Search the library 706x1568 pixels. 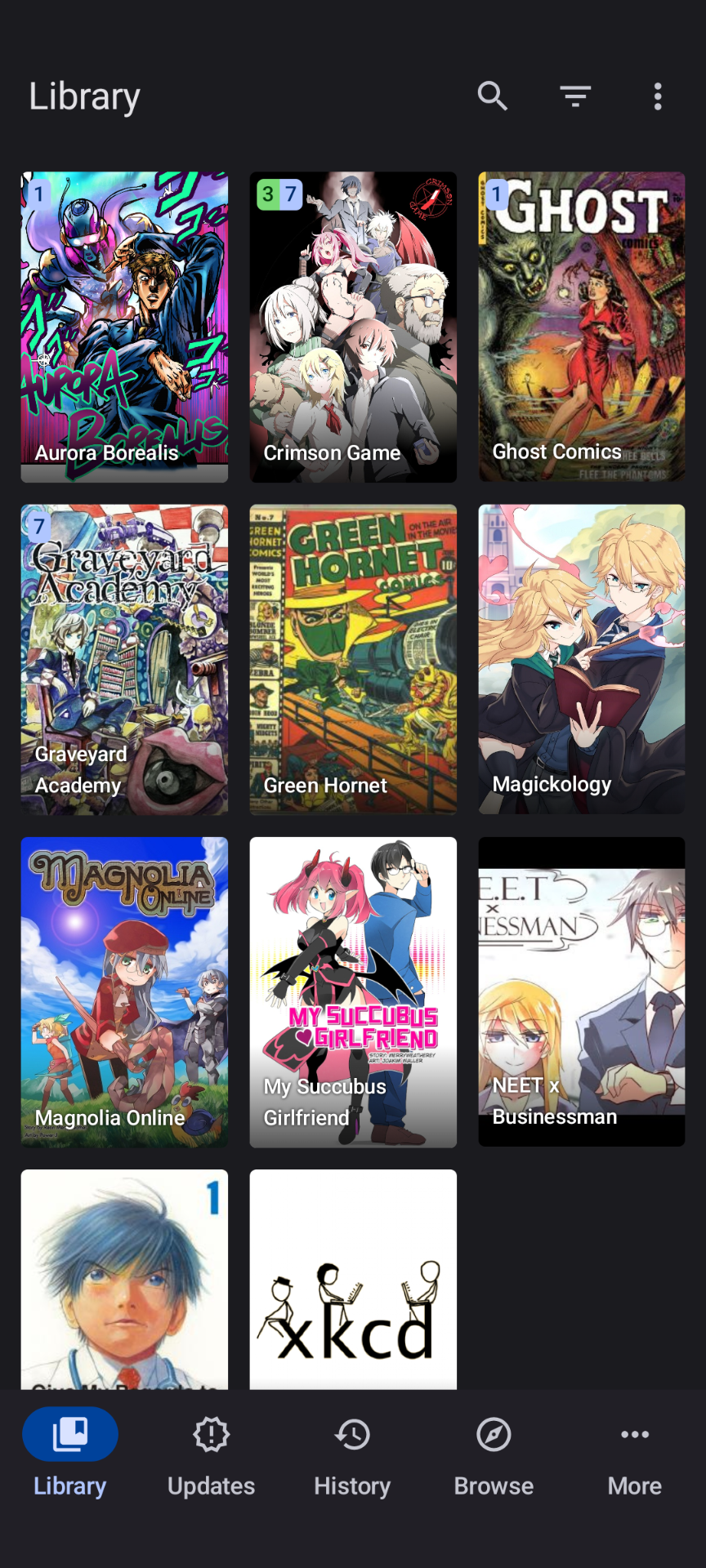tap(493, 96)
